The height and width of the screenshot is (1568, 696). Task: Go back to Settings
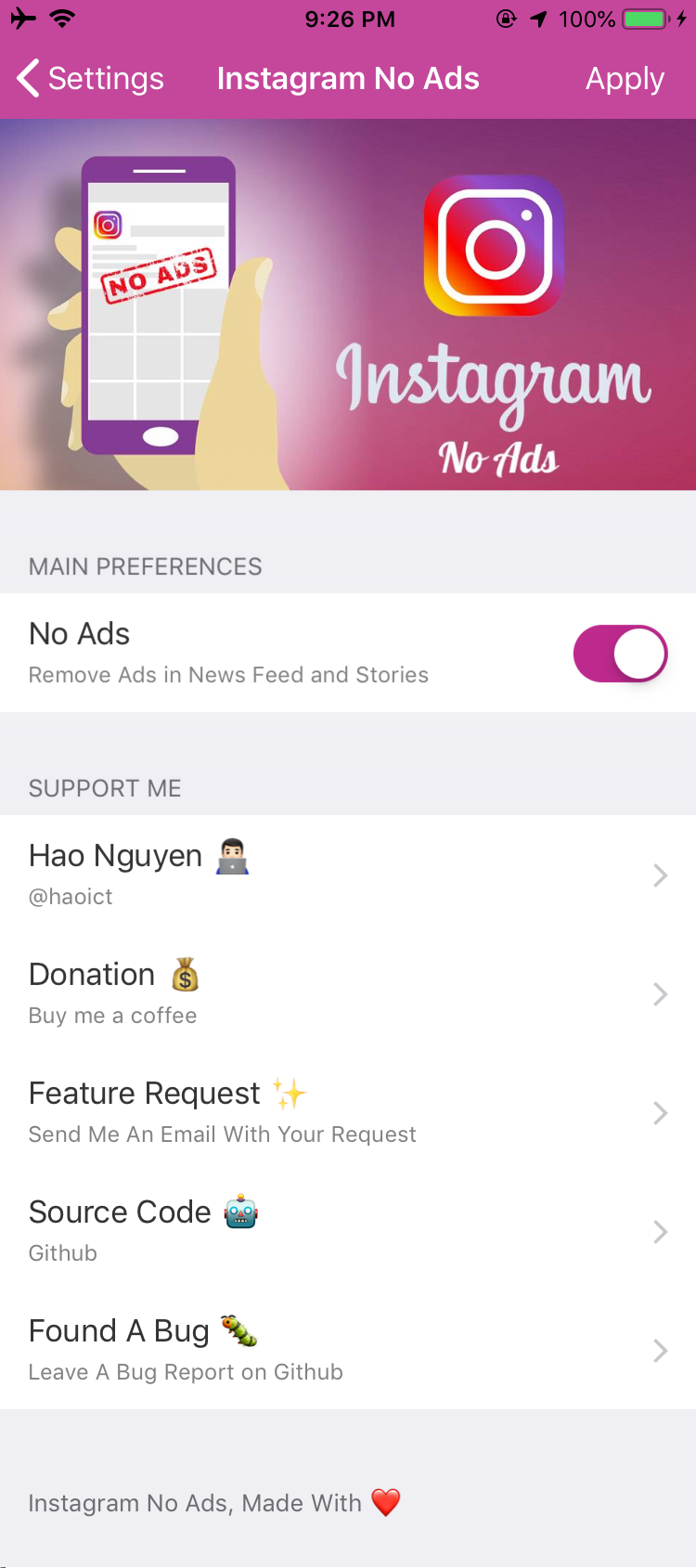91,79
